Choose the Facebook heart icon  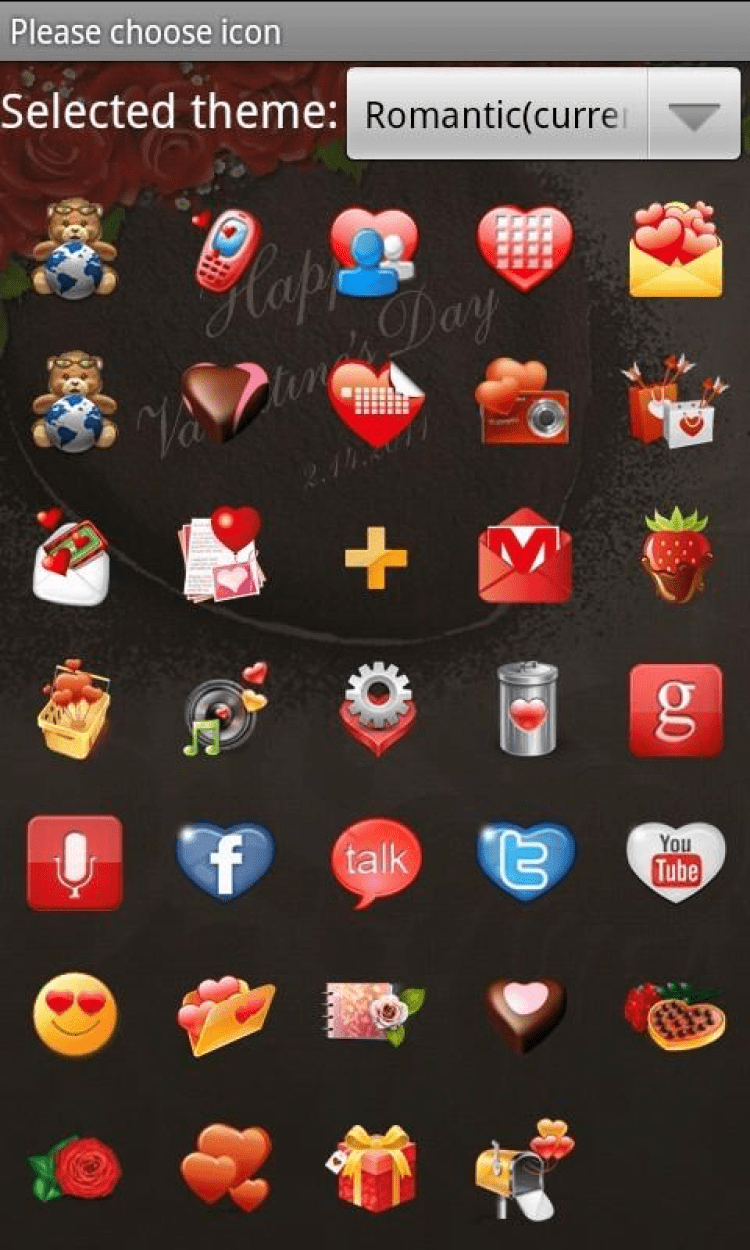pos(225,862)
